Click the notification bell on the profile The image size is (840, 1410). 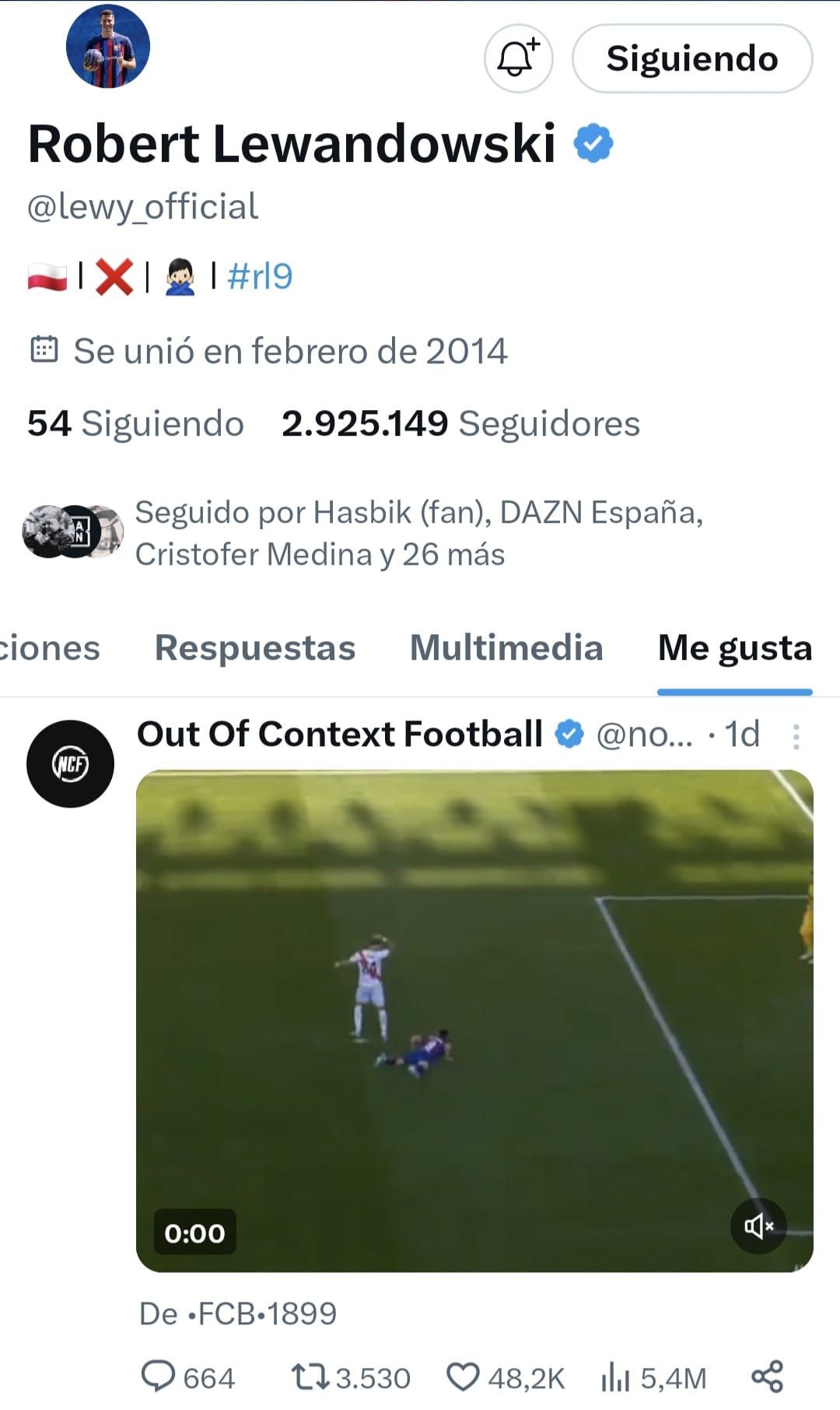517,58
